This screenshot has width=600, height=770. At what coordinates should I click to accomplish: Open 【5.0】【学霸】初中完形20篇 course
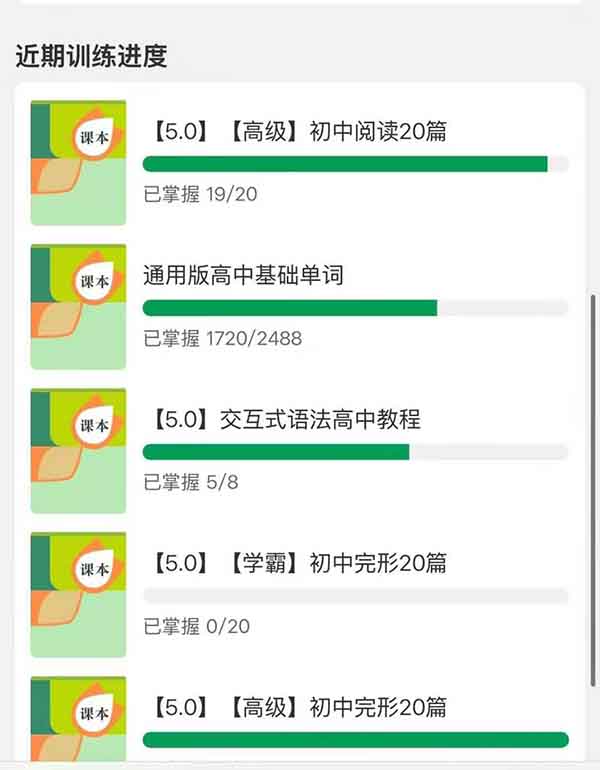298,563
